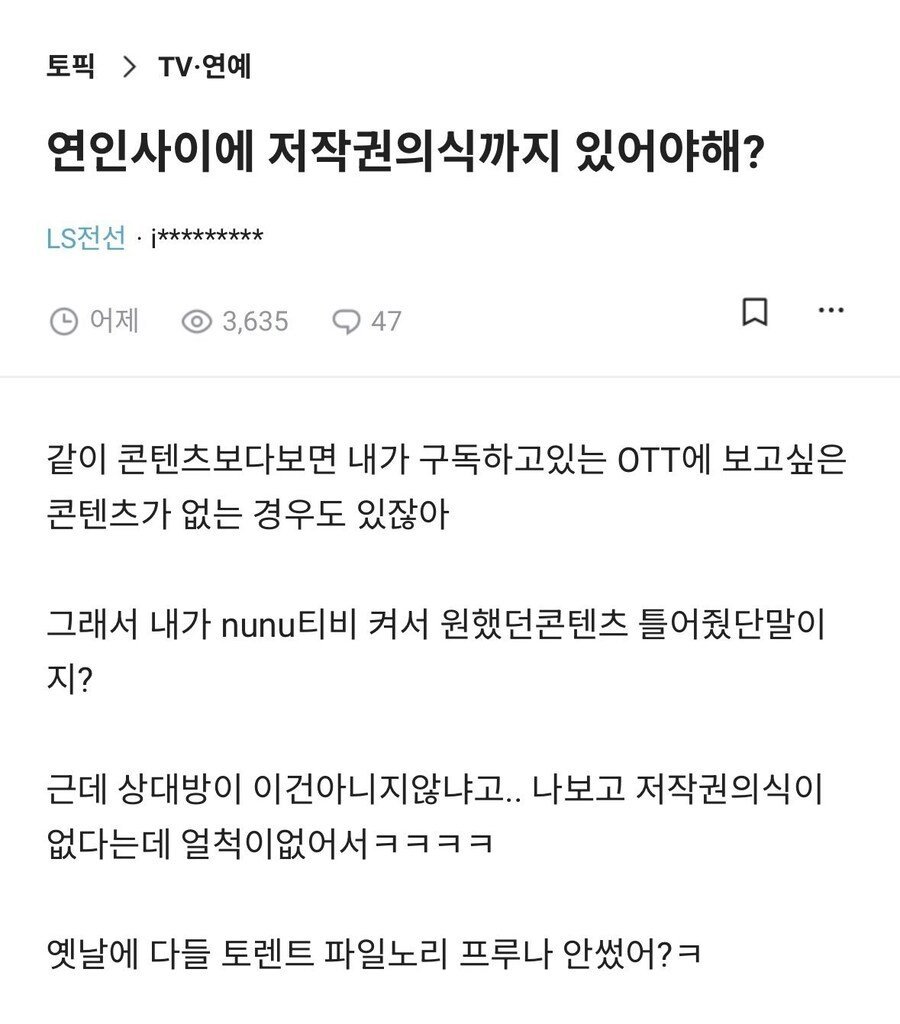Open the TV·연예 topic category
Viewport: 900px width, 1024px height.
204,67
